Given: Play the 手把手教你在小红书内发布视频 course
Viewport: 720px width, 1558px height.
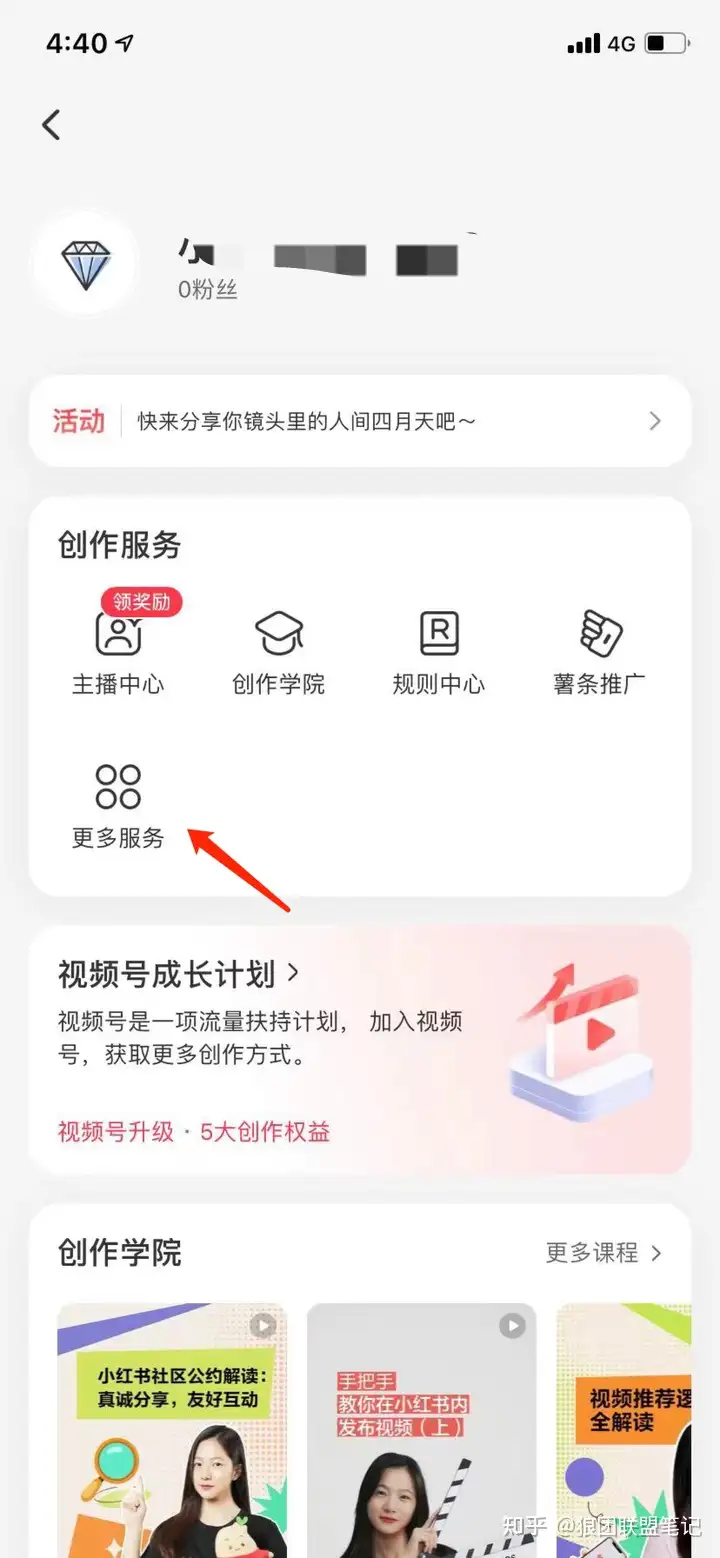Looking at the screenshot, I should click(421, 1430).
